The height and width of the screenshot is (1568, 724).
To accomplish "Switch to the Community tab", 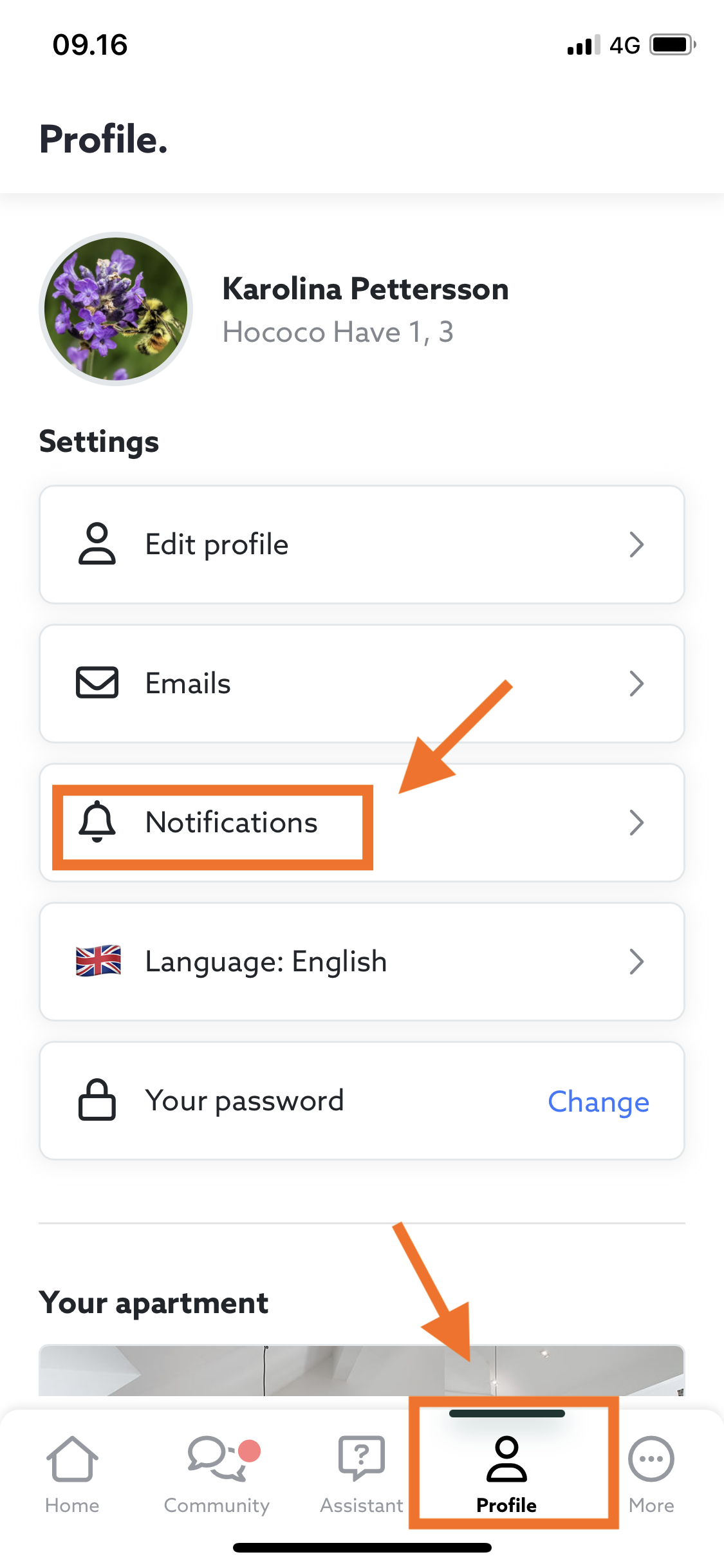I will [217, 1474].
